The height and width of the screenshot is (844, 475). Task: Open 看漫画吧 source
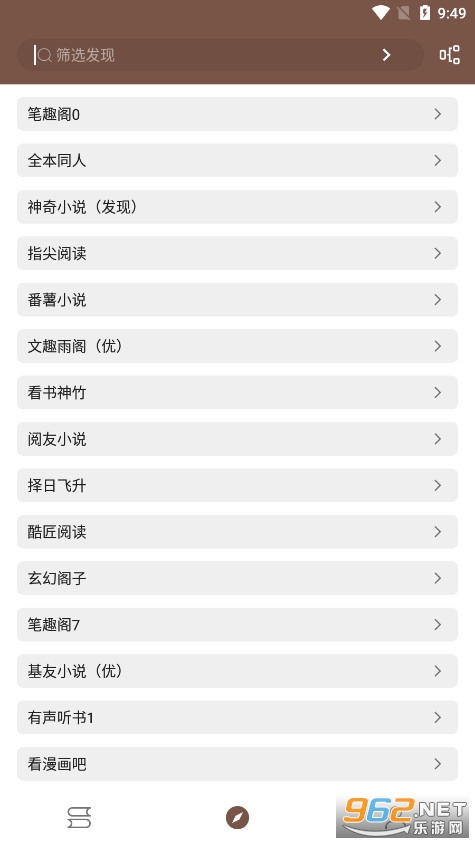238,764
